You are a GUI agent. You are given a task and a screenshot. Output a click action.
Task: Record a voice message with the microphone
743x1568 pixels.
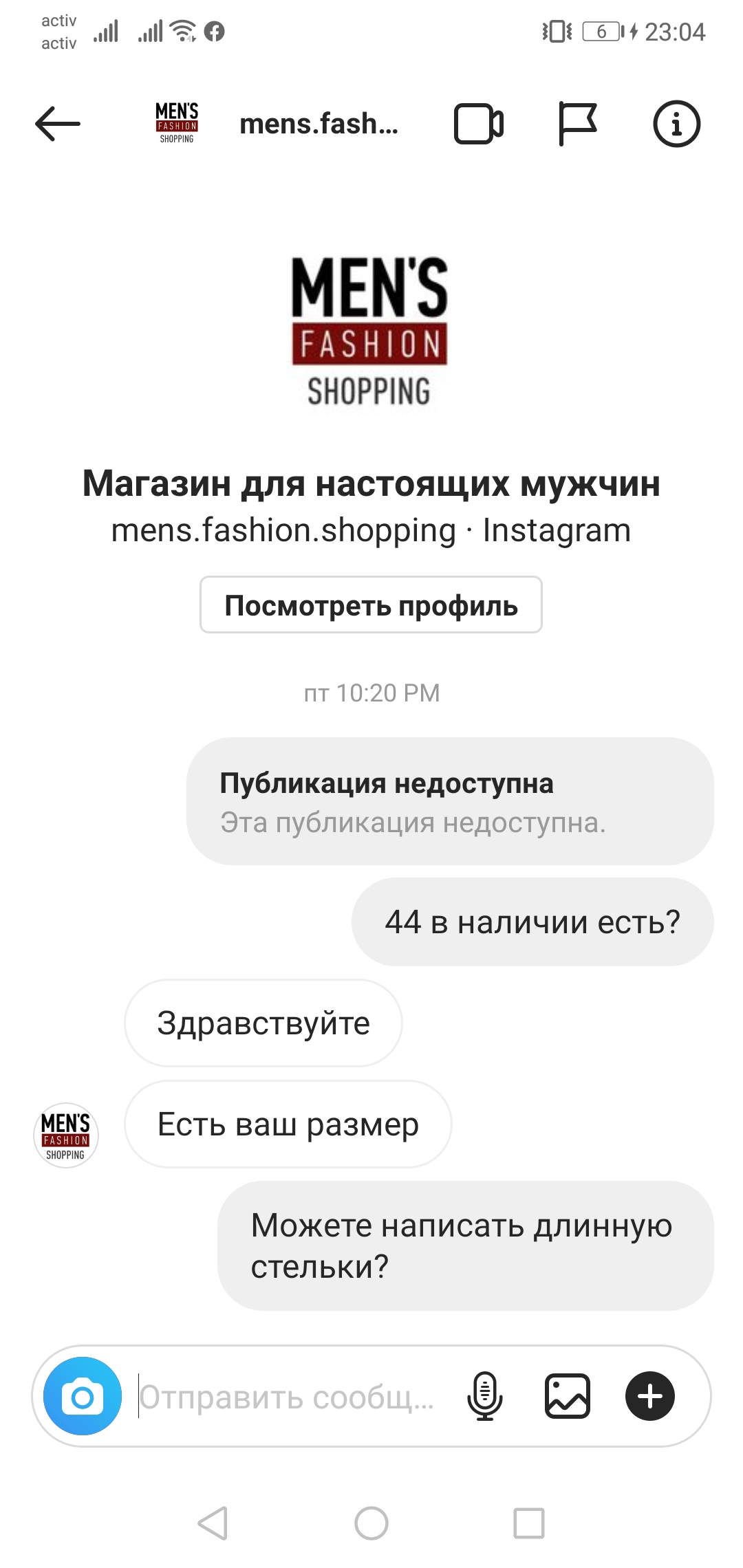point(485,1396)
